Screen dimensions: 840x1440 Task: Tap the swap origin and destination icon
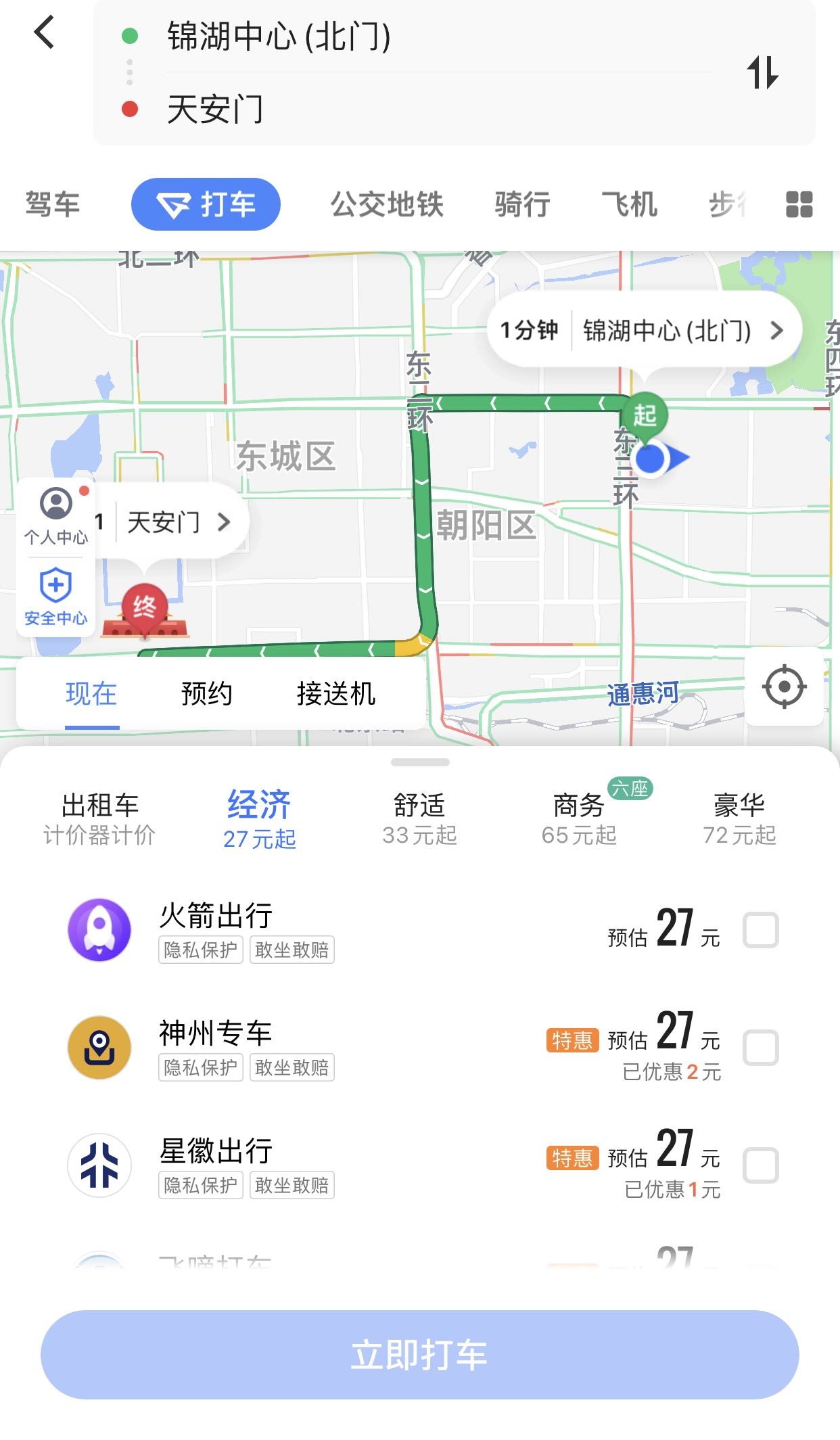tap(764, 74)
